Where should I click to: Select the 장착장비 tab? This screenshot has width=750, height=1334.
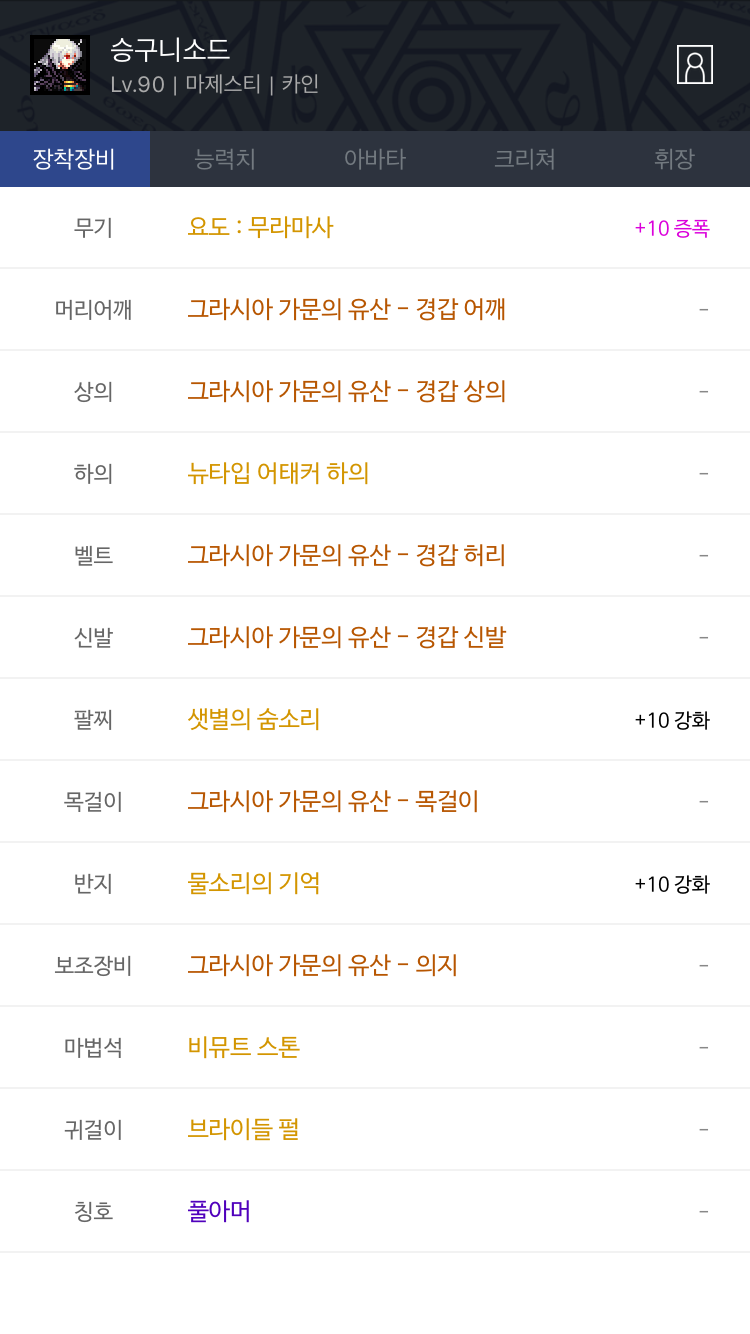pyautogui.click(x=75, y=159)
